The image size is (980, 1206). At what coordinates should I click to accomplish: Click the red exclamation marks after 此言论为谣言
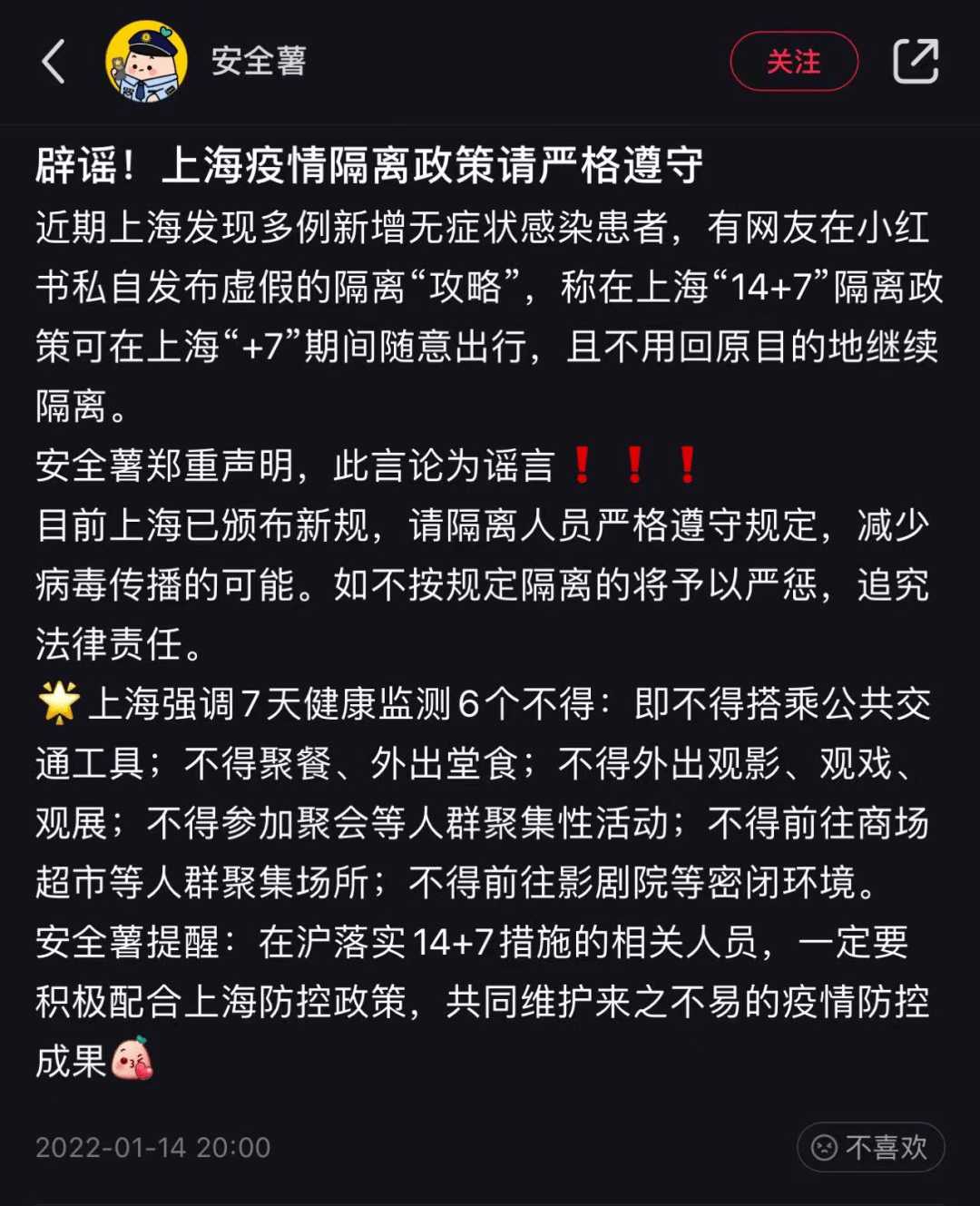point(635,463)
